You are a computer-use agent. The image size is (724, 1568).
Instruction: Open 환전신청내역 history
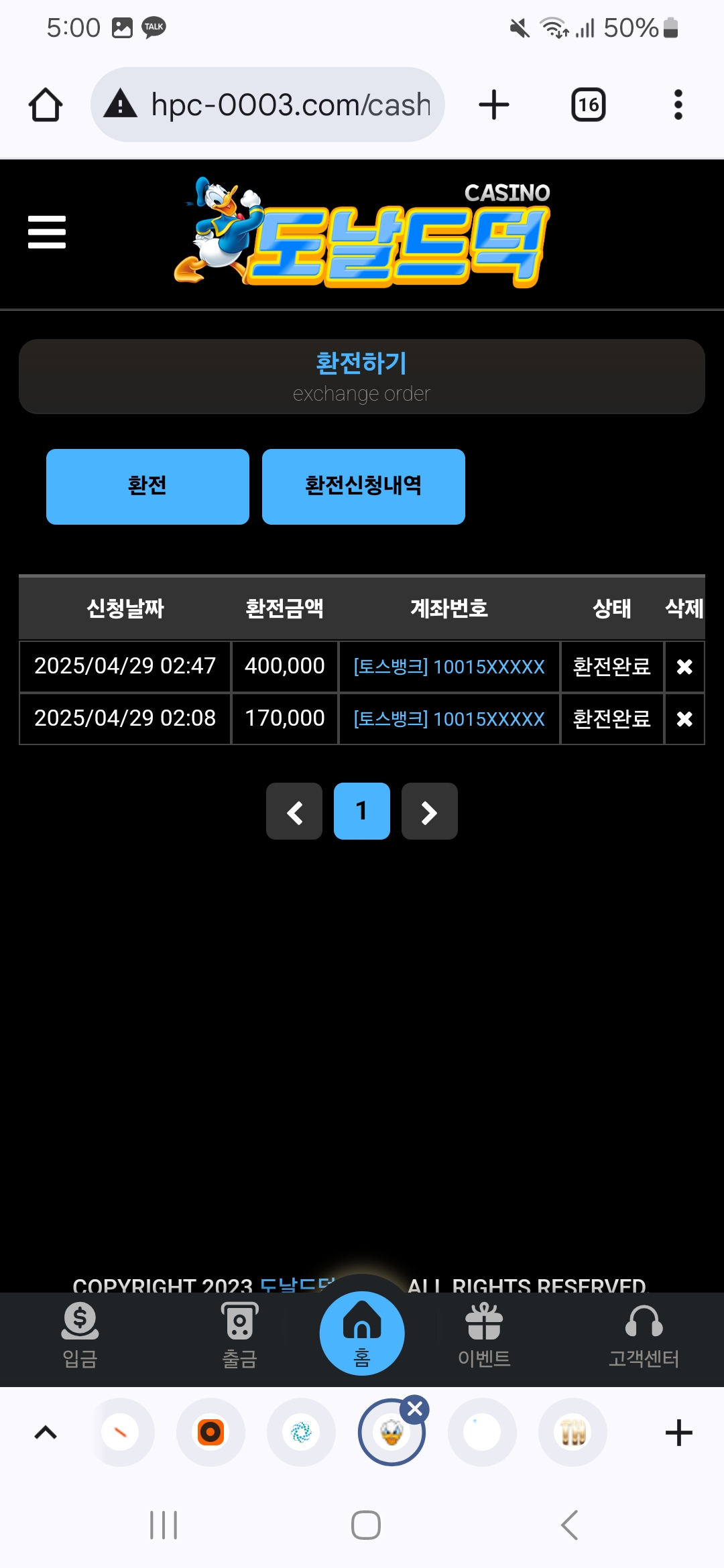point(363,486)
